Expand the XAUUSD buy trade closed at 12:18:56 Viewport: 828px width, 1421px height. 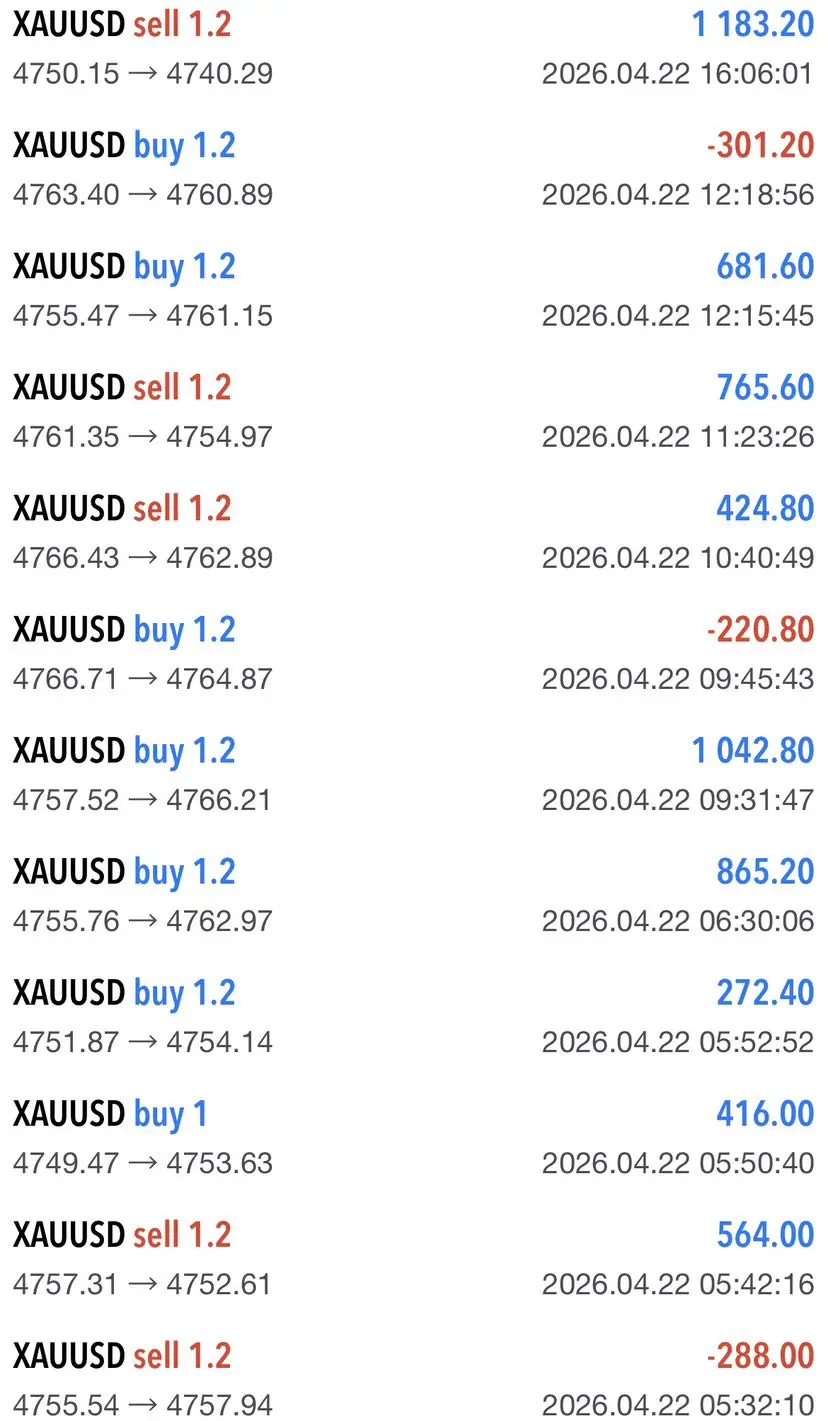414,169
